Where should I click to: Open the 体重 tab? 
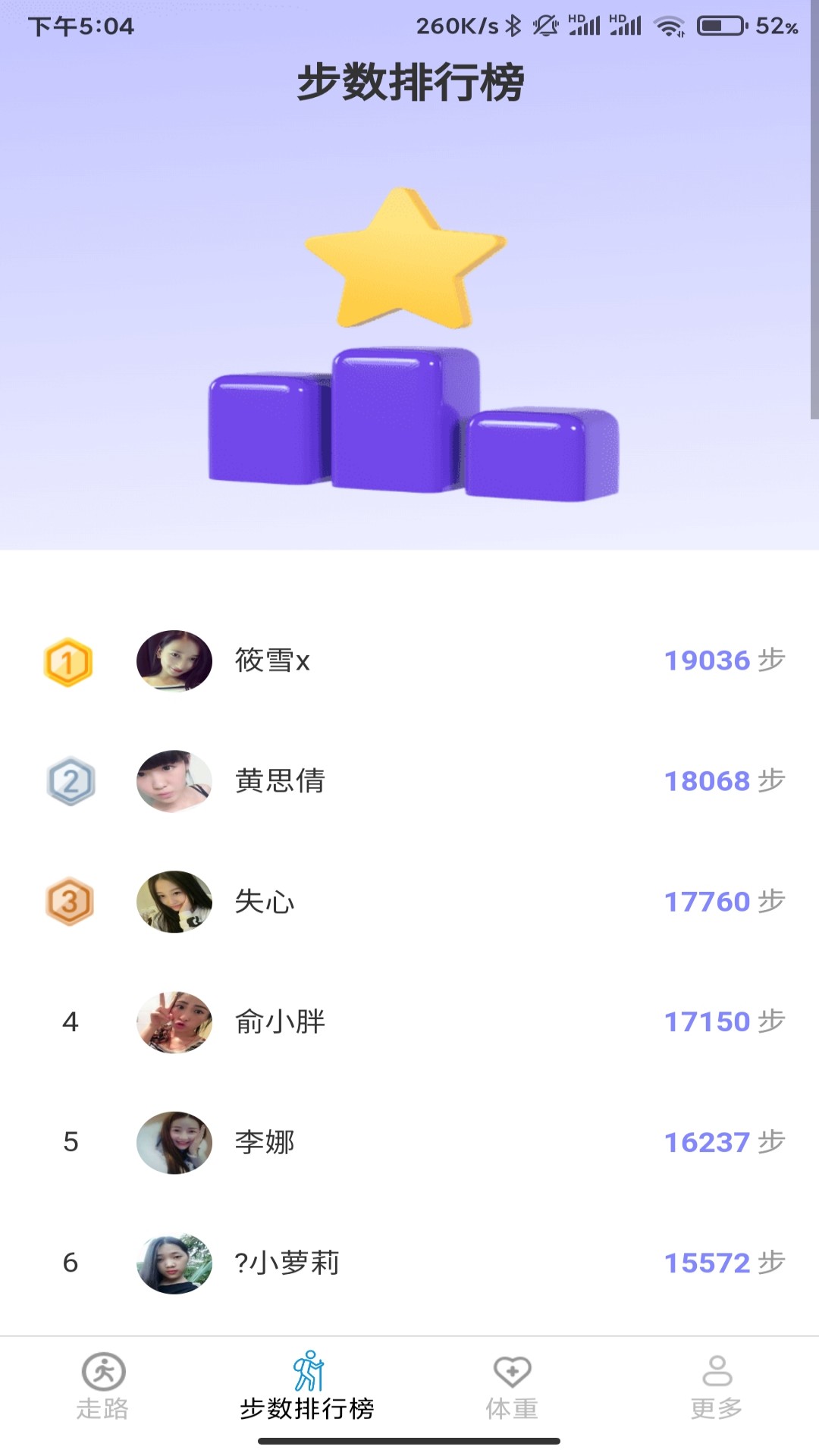pyautogui.click(x=512, y=1385)
